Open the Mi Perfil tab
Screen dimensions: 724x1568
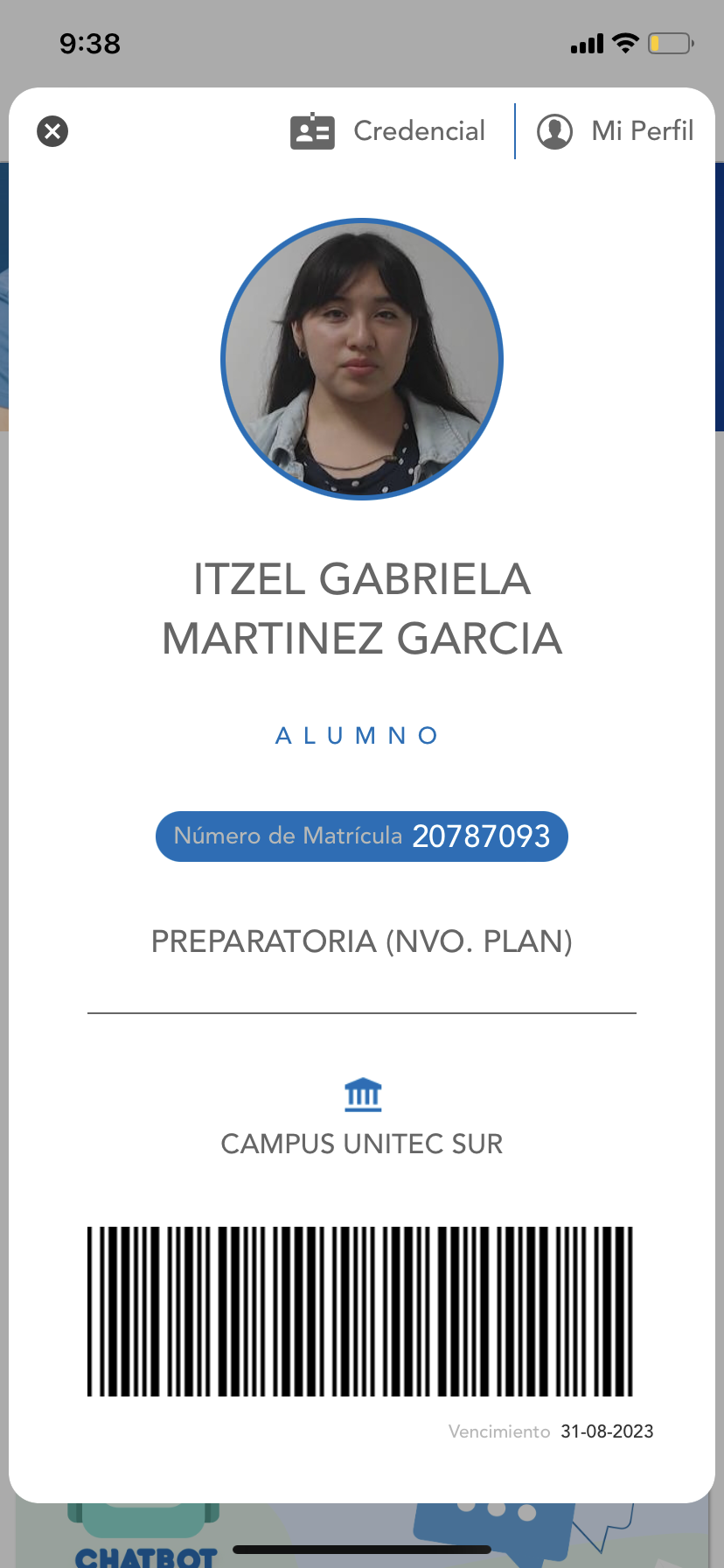[616, 131]
